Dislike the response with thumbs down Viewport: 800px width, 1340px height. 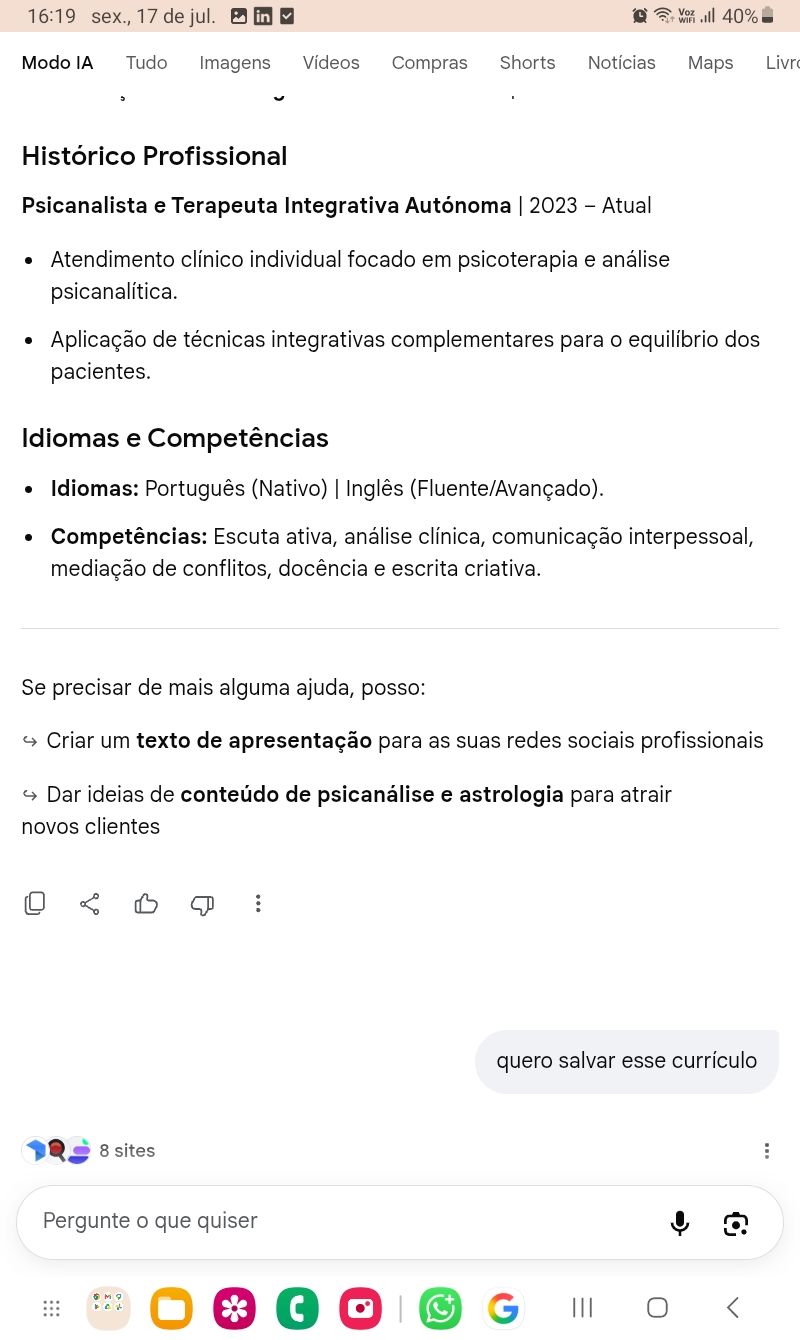(x=202, y=904)
